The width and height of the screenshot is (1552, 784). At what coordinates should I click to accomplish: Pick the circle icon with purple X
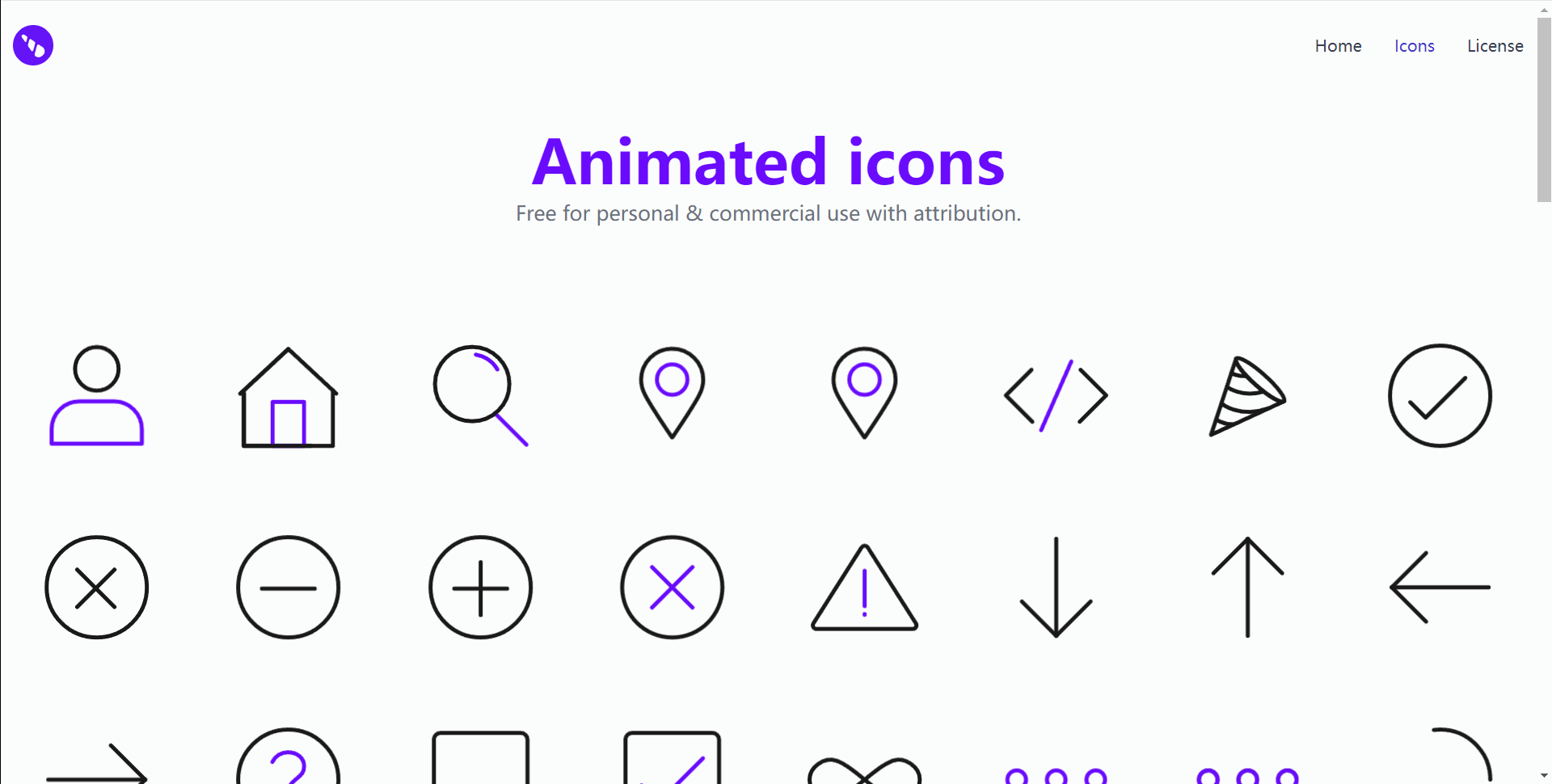pyautogui.click(x=672, y=588)
